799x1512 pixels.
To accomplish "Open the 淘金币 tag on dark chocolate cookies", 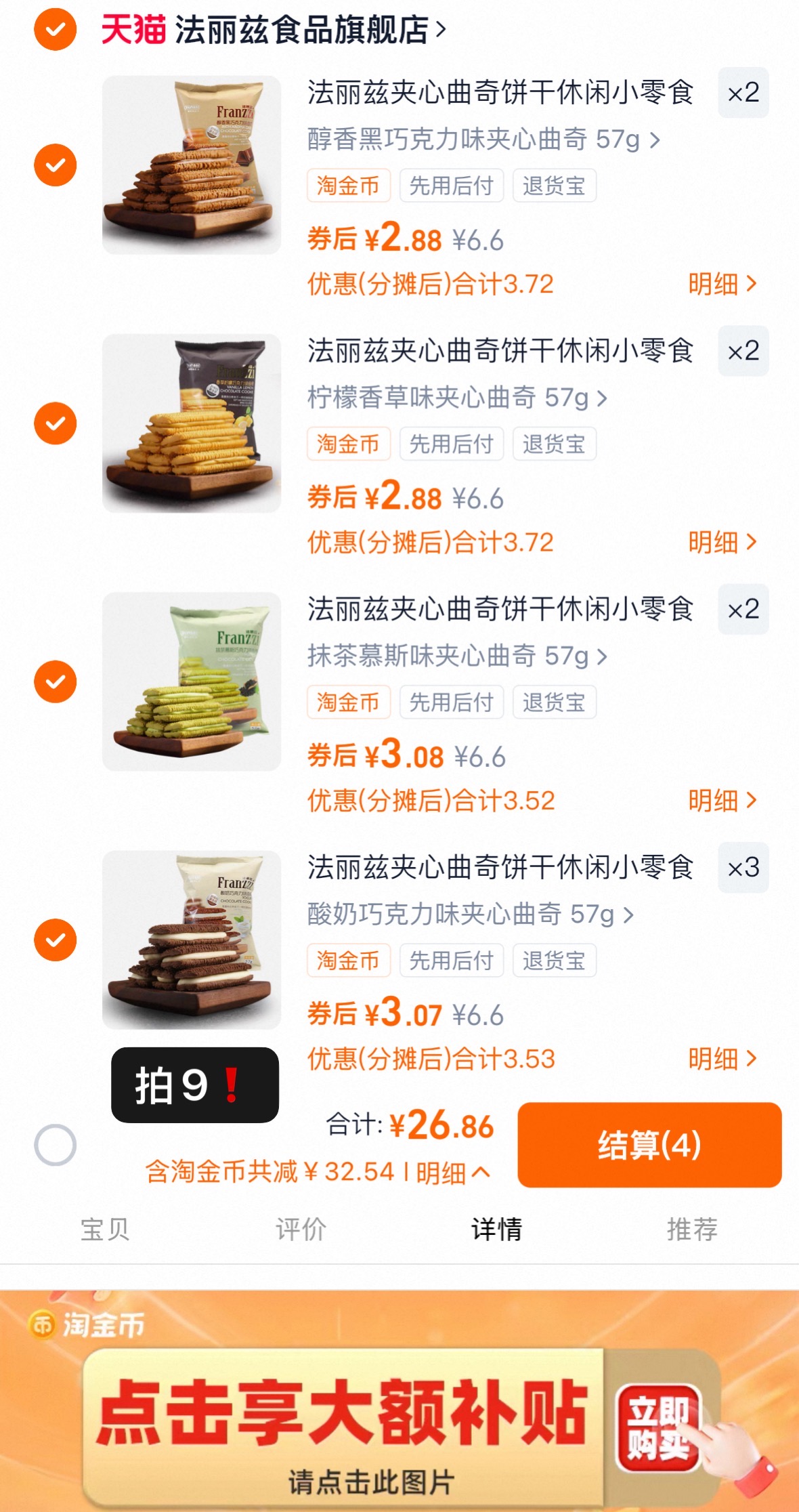I will pyautogui.click(x=347, y=186).
